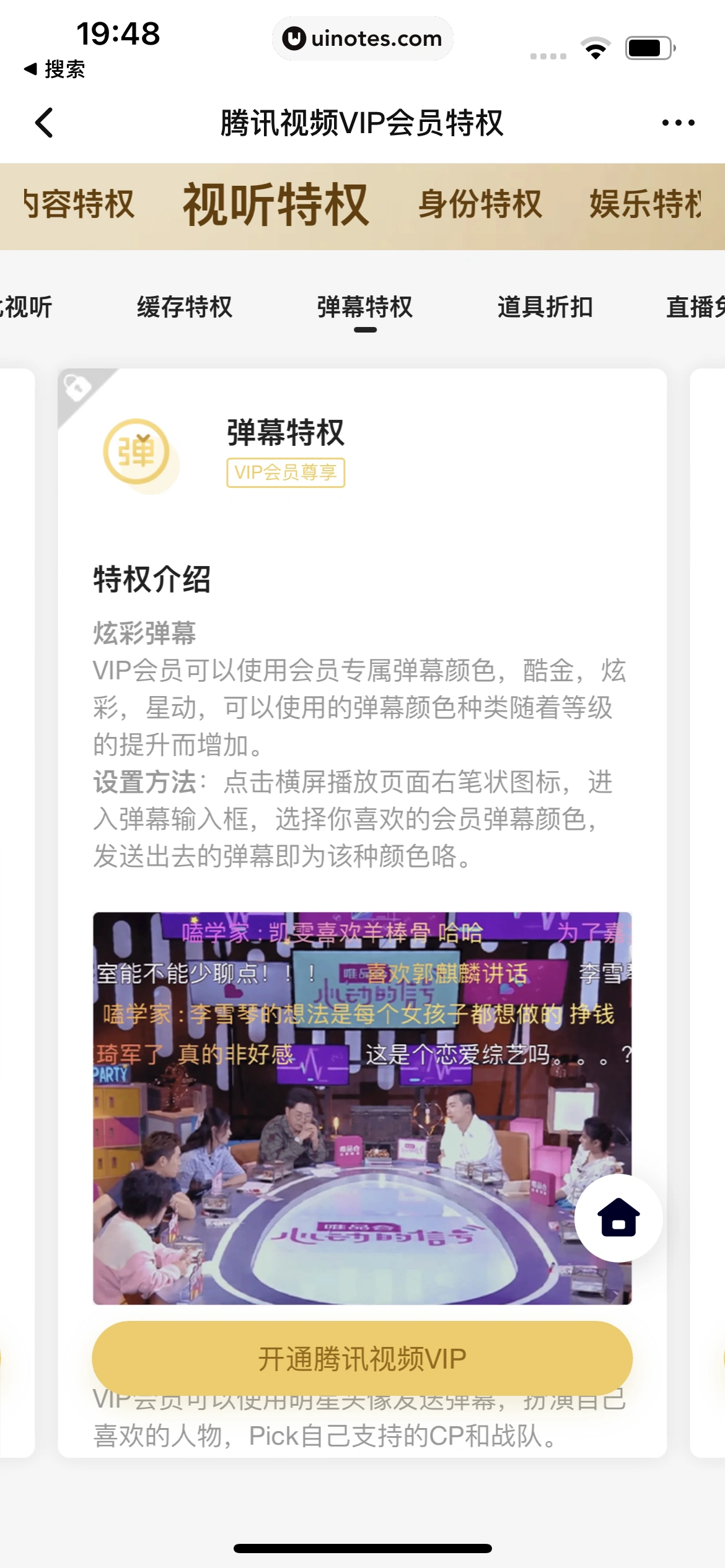Go back from VIP privileges page
725x1568 pixels.
coord(45,123)
